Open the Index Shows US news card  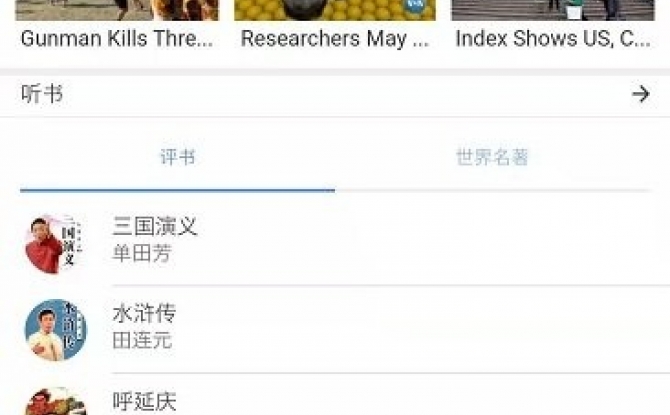click(552, 27)
